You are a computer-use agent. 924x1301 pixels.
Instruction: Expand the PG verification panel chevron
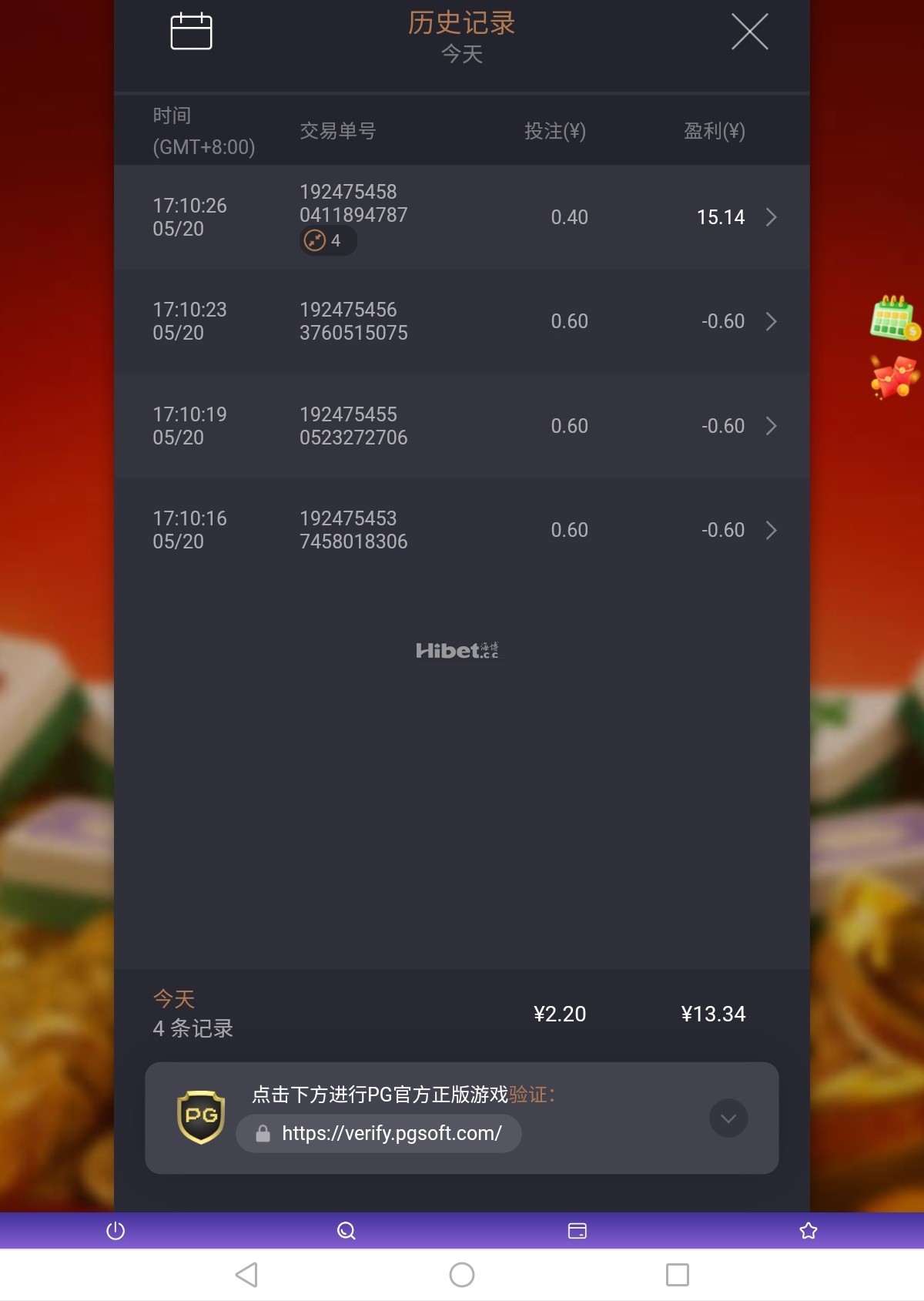[728, 1118]
